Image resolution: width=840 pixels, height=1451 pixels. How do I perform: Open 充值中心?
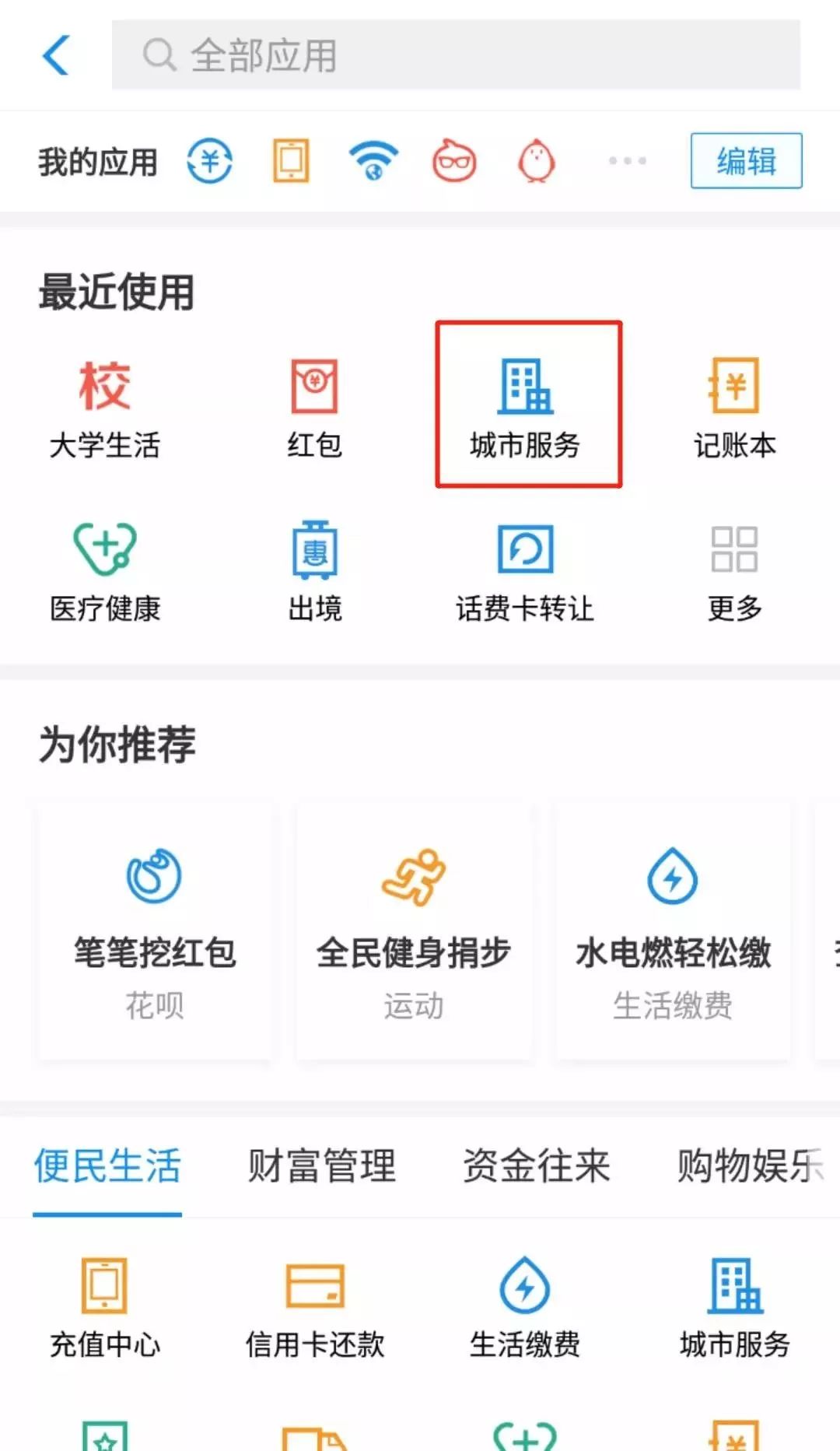[x=105, y=1307]
